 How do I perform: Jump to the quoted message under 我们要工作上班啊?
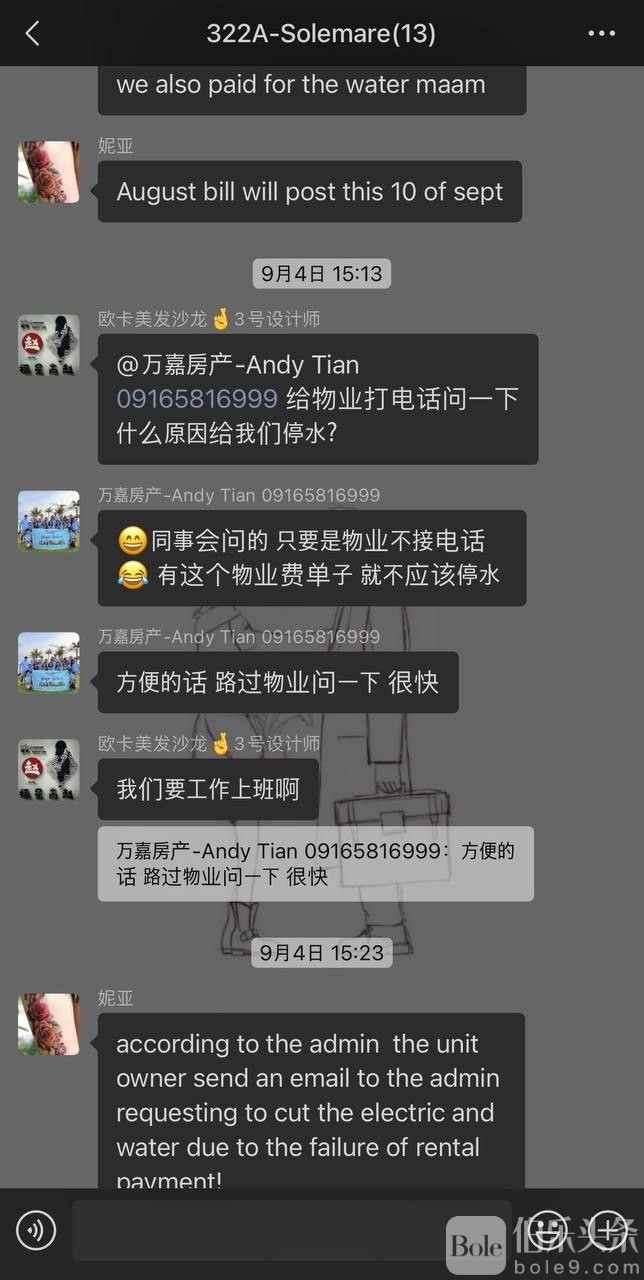point(315,863)
